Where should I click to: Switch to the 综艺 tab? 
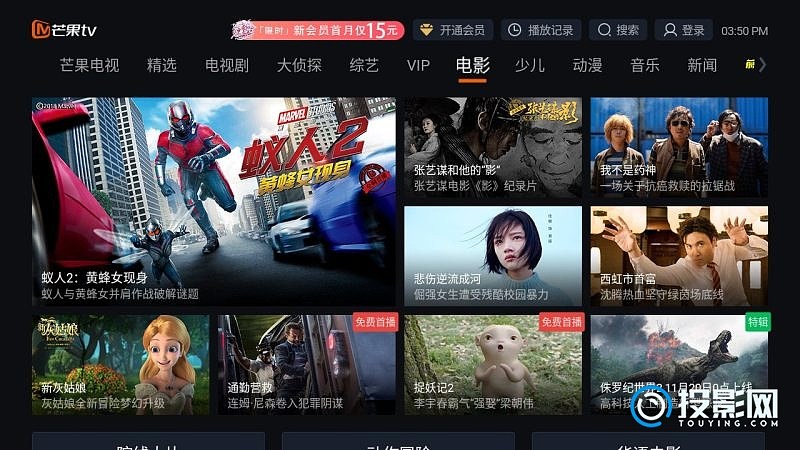coord(364,66)
